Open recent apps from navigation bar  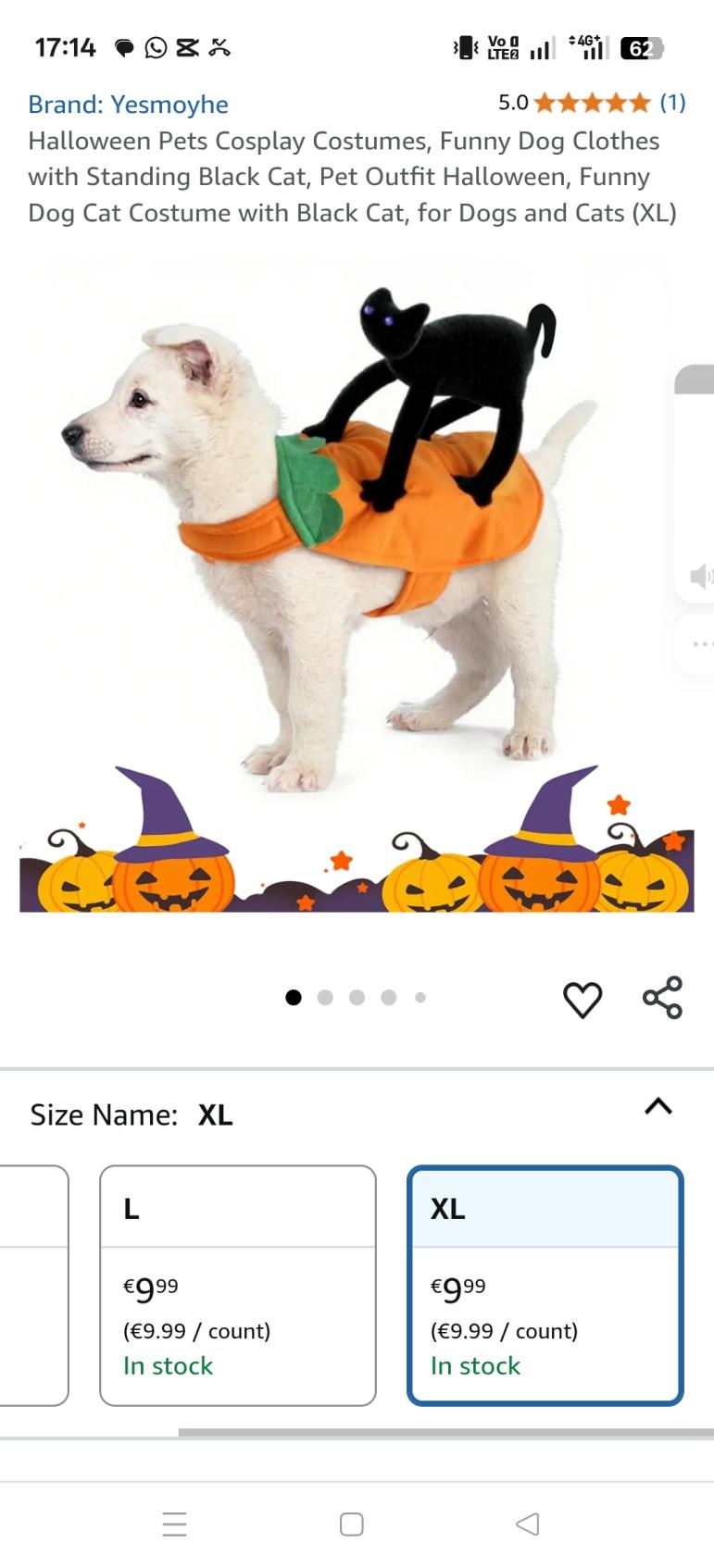(x=175, y=1524)
